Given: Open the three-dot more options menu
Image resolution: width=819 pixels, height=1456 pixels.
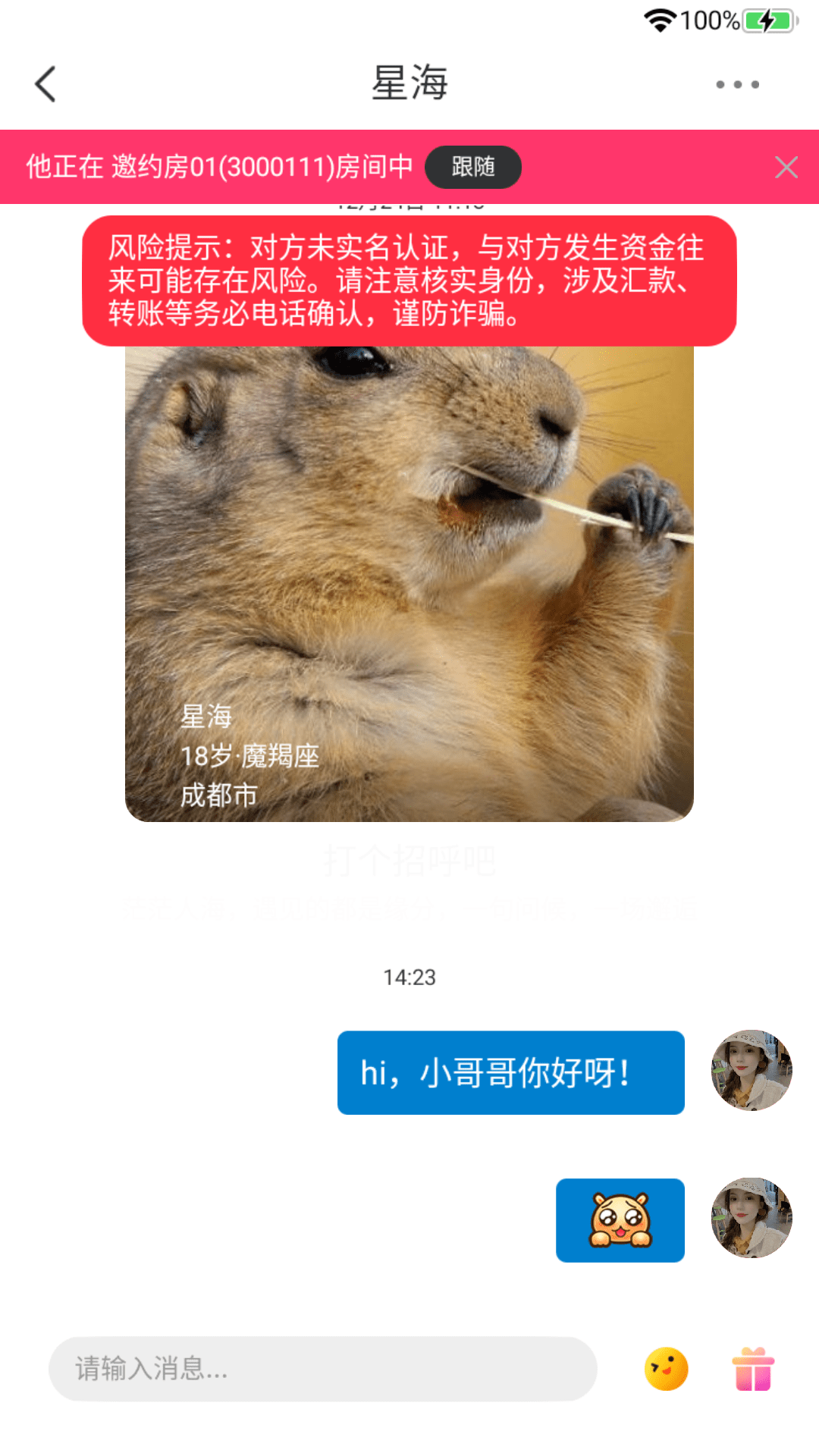Looking at the screenshot, I should (736, 85).
